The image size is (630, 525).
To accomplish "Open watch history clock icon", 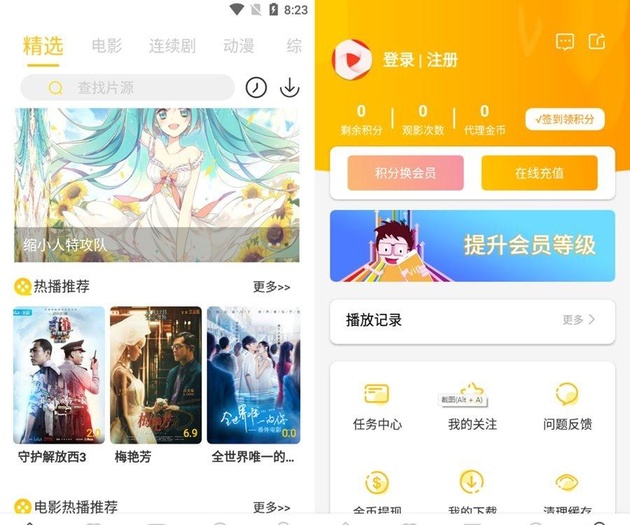I will pos(257,88).
